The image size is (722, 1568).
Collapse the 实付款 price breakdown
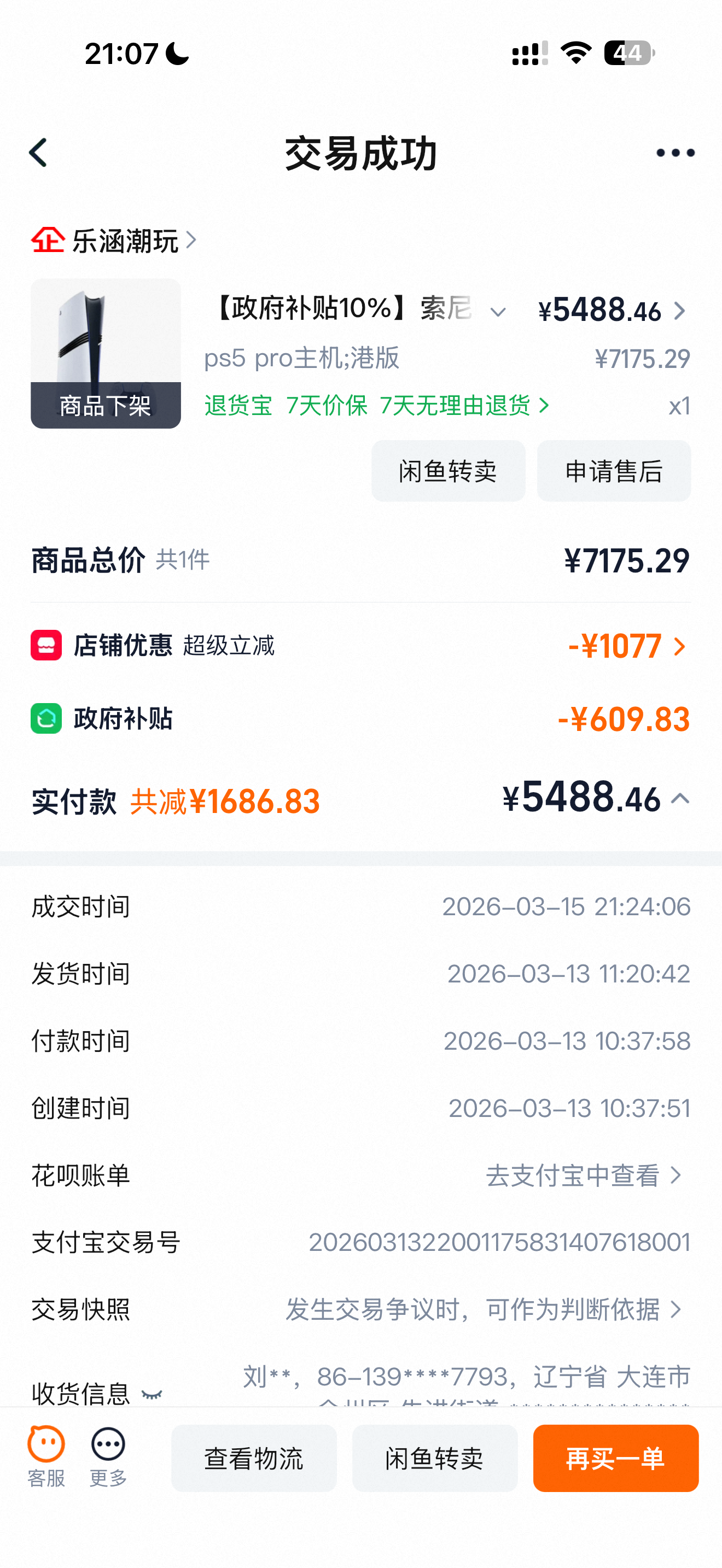[x=680, y=799]
